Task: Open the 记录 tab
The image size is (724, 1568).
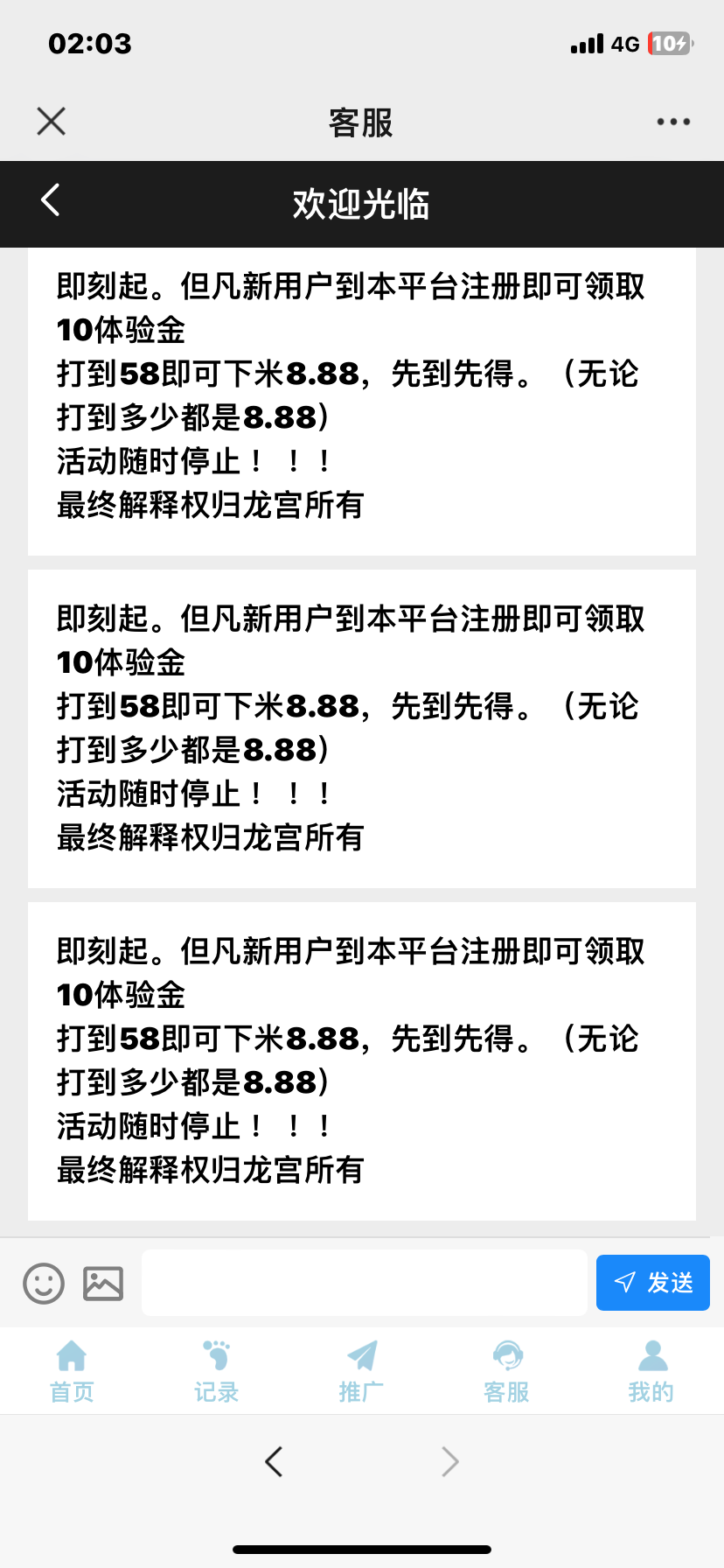Action: [x=216, y=1371]
